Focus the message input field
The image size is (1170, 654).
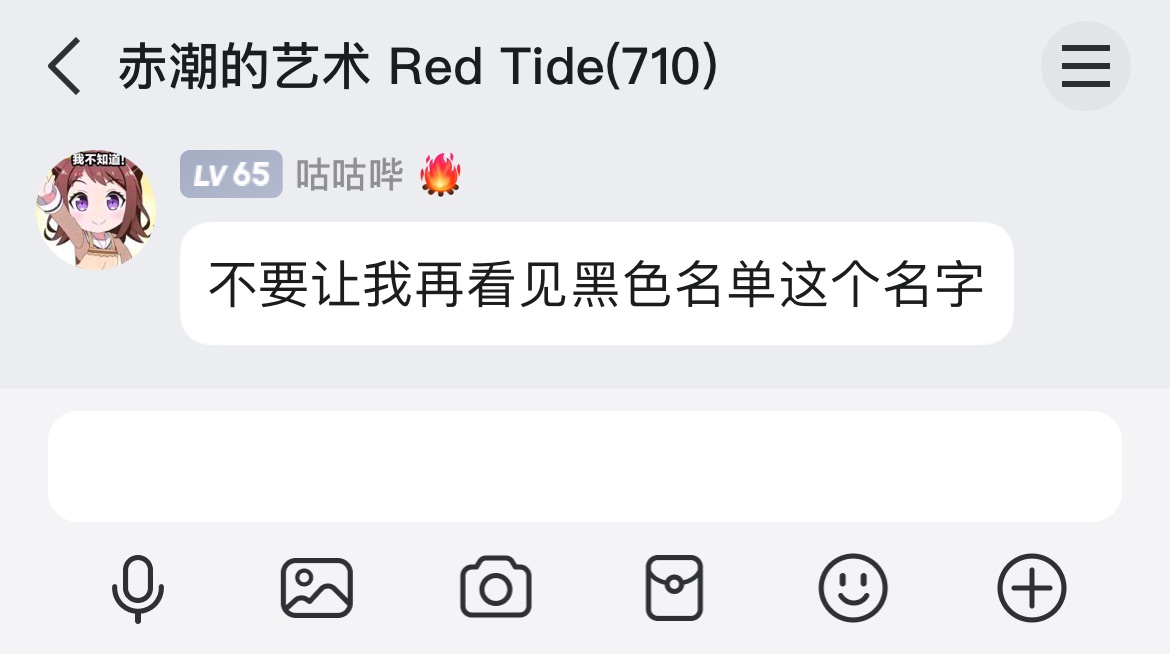(584, 466)
